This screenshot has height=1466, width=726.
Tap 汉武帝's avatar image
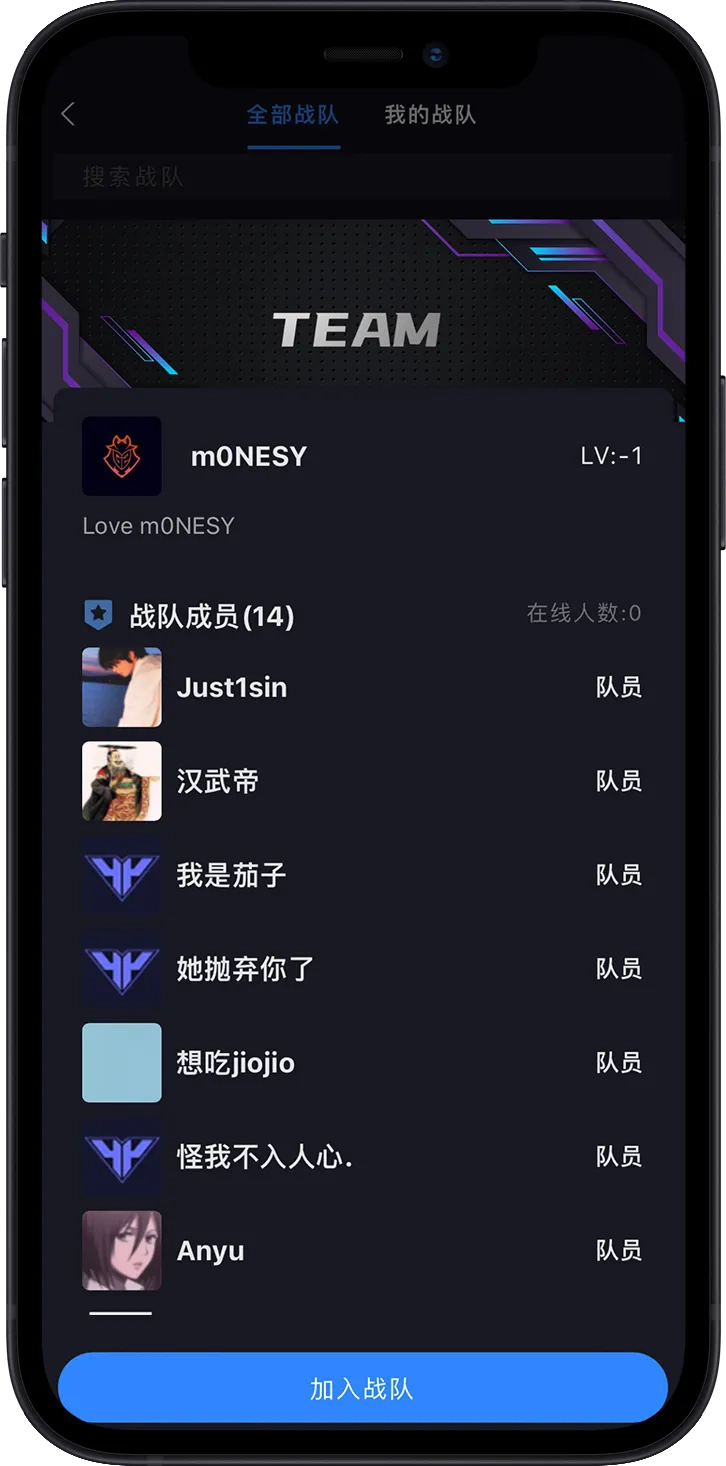click(x=121, y=781)
